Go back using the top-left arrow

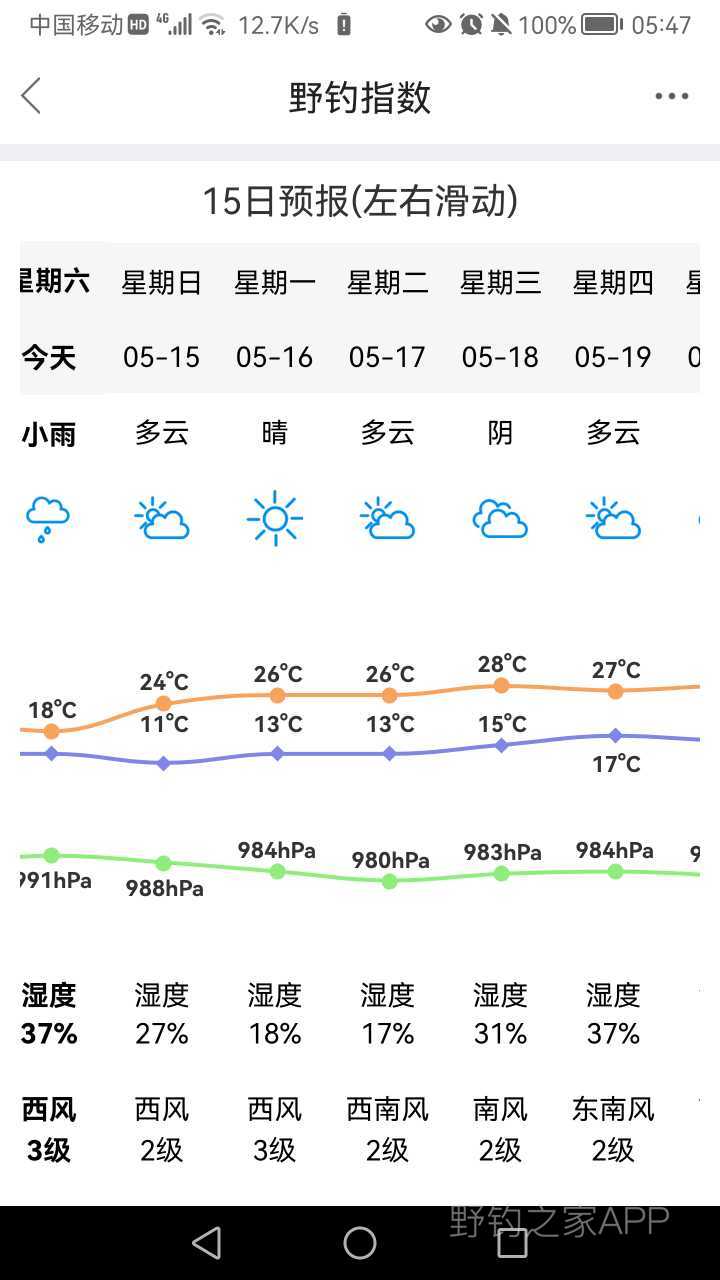31,96
